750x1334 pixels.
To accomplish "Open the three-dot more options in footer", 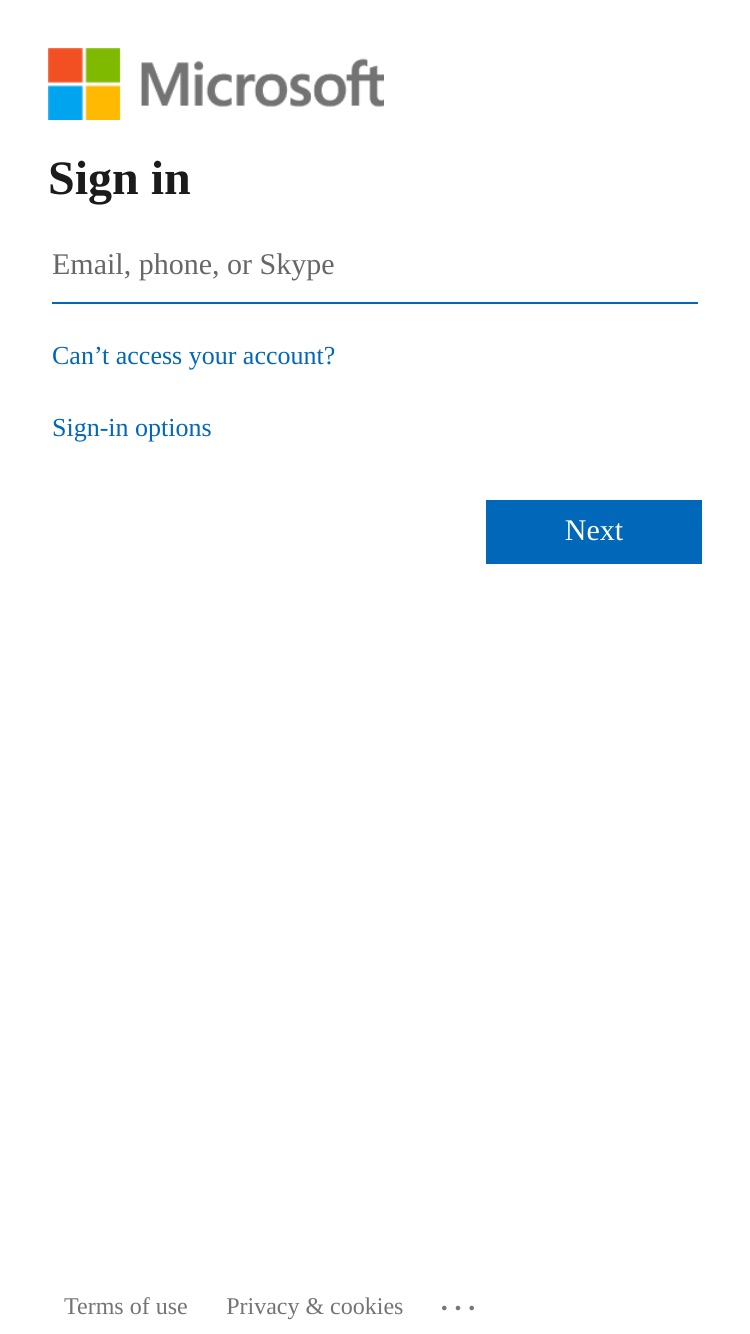I will click(x=458, y=1308).
